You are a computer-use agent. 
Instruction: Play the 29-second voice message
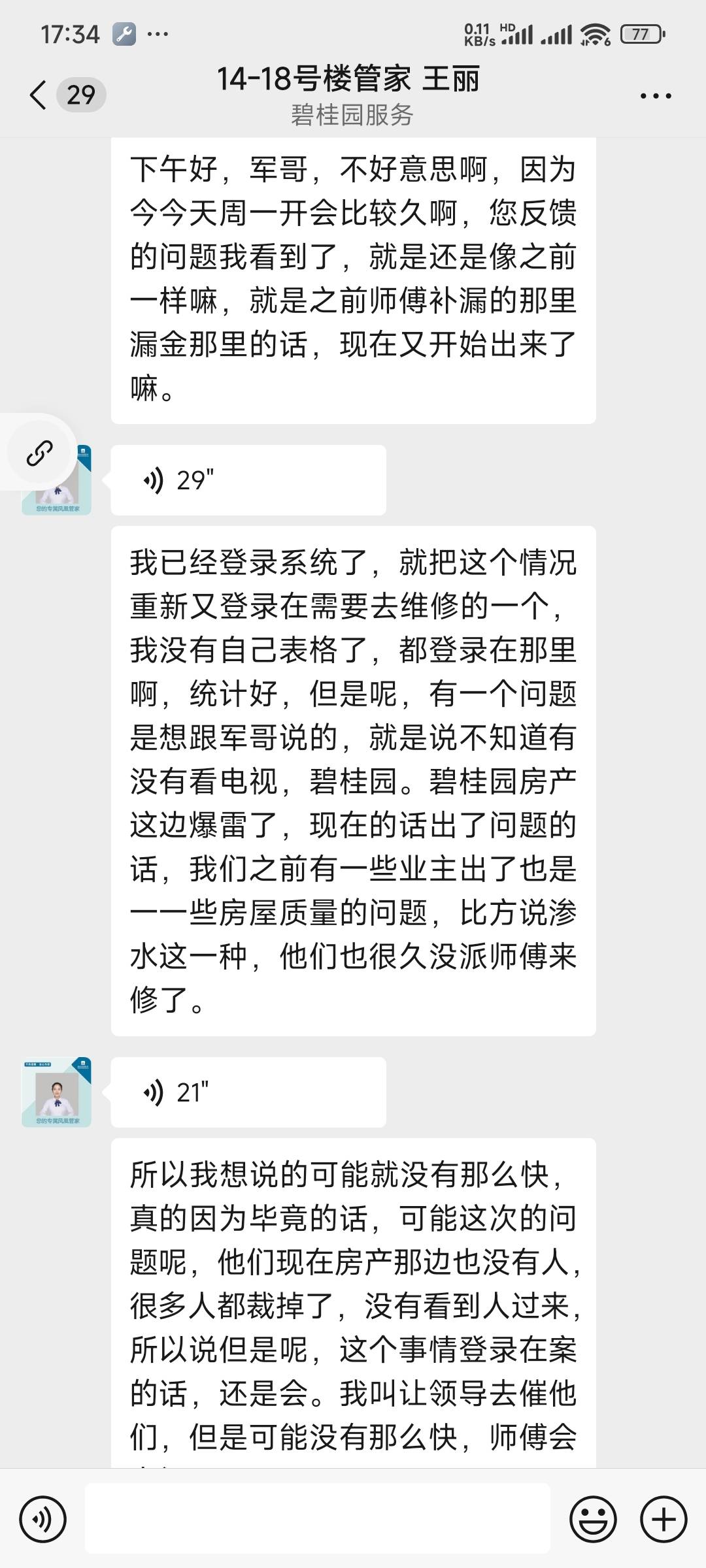248,480
